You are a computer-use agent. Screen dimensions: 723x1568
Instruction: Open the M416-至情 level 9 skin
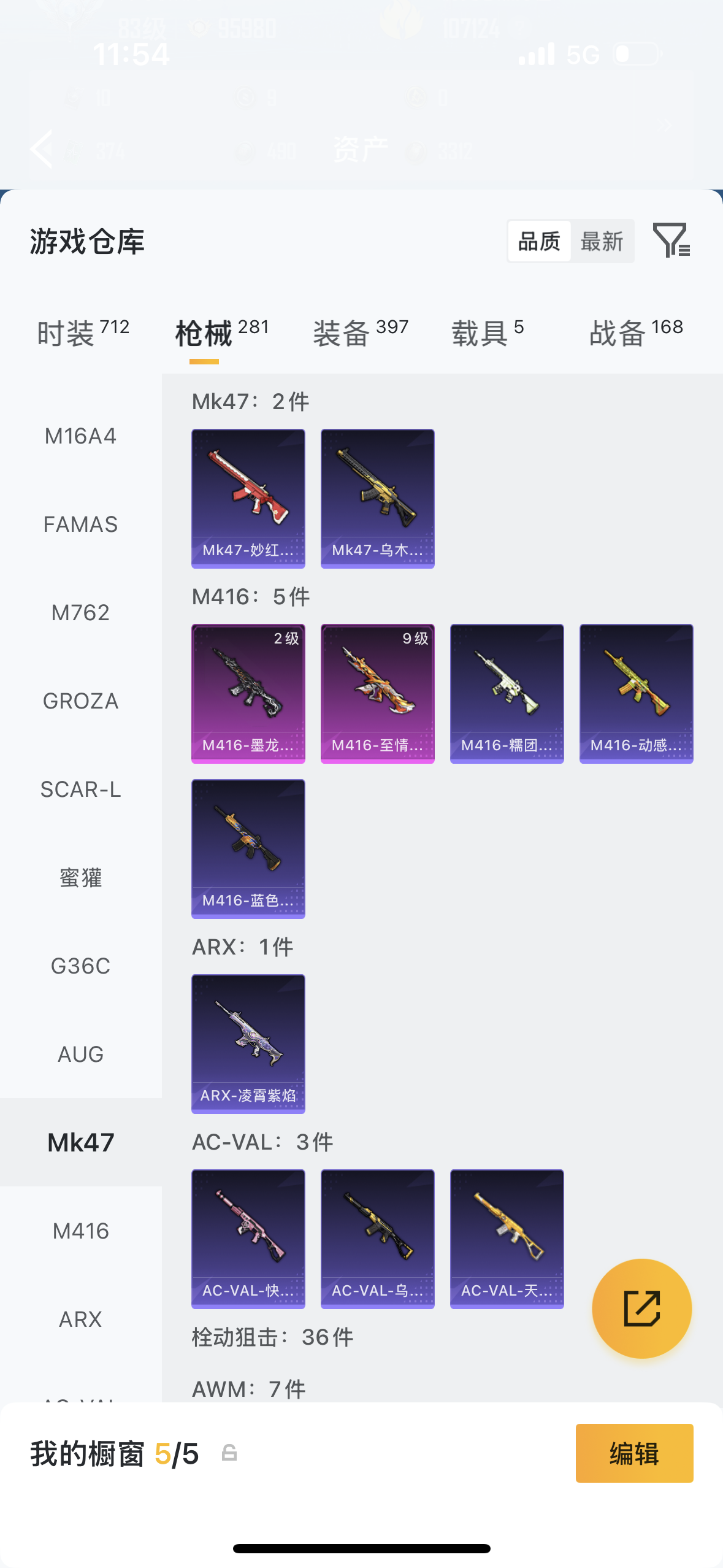377,693
